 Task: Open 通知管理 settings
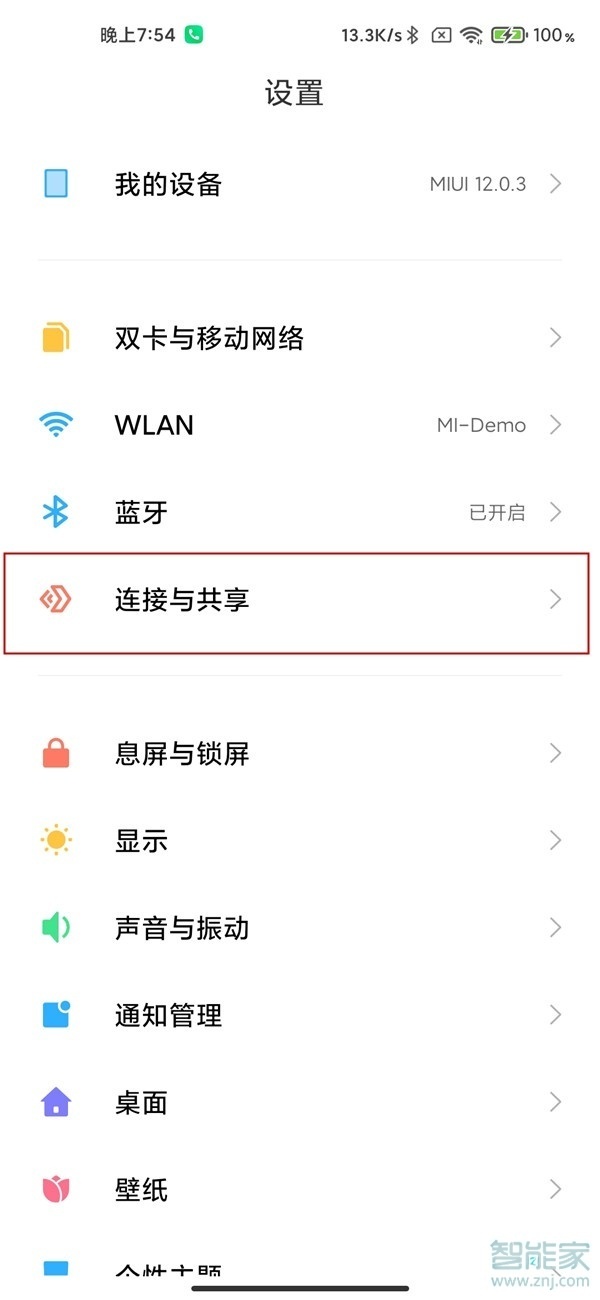click(300, 1015)
